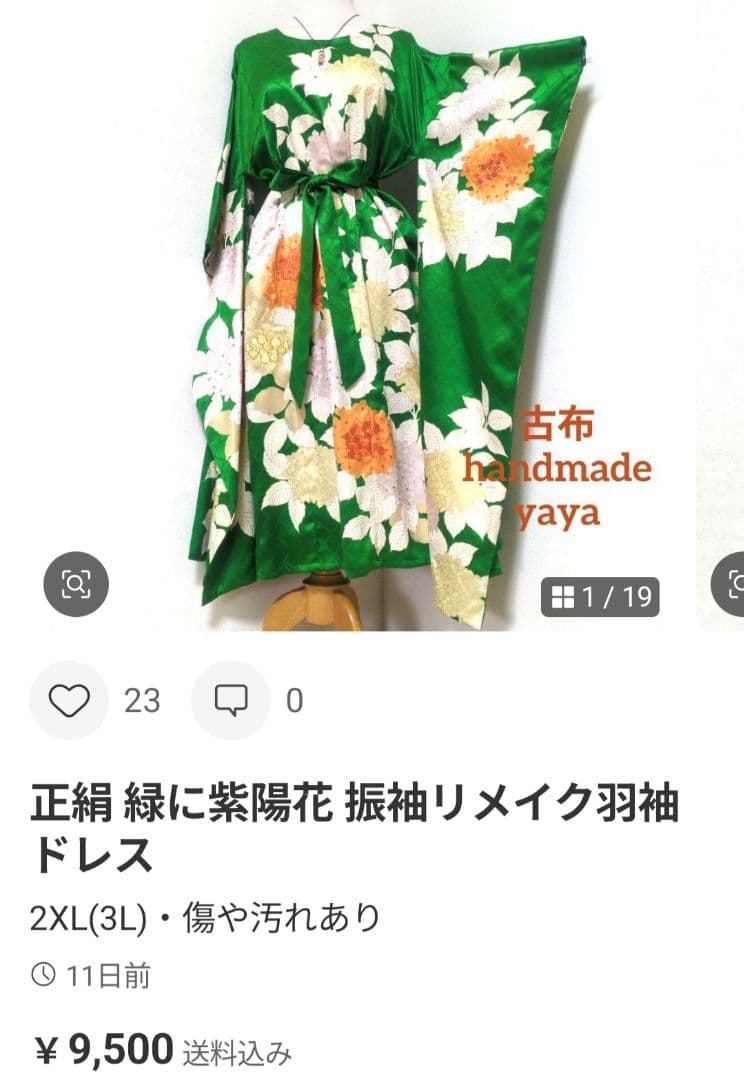Viewport: 744px width, 1080px height.
Task: Tap the green kimono dress photo
Action: 370,300
